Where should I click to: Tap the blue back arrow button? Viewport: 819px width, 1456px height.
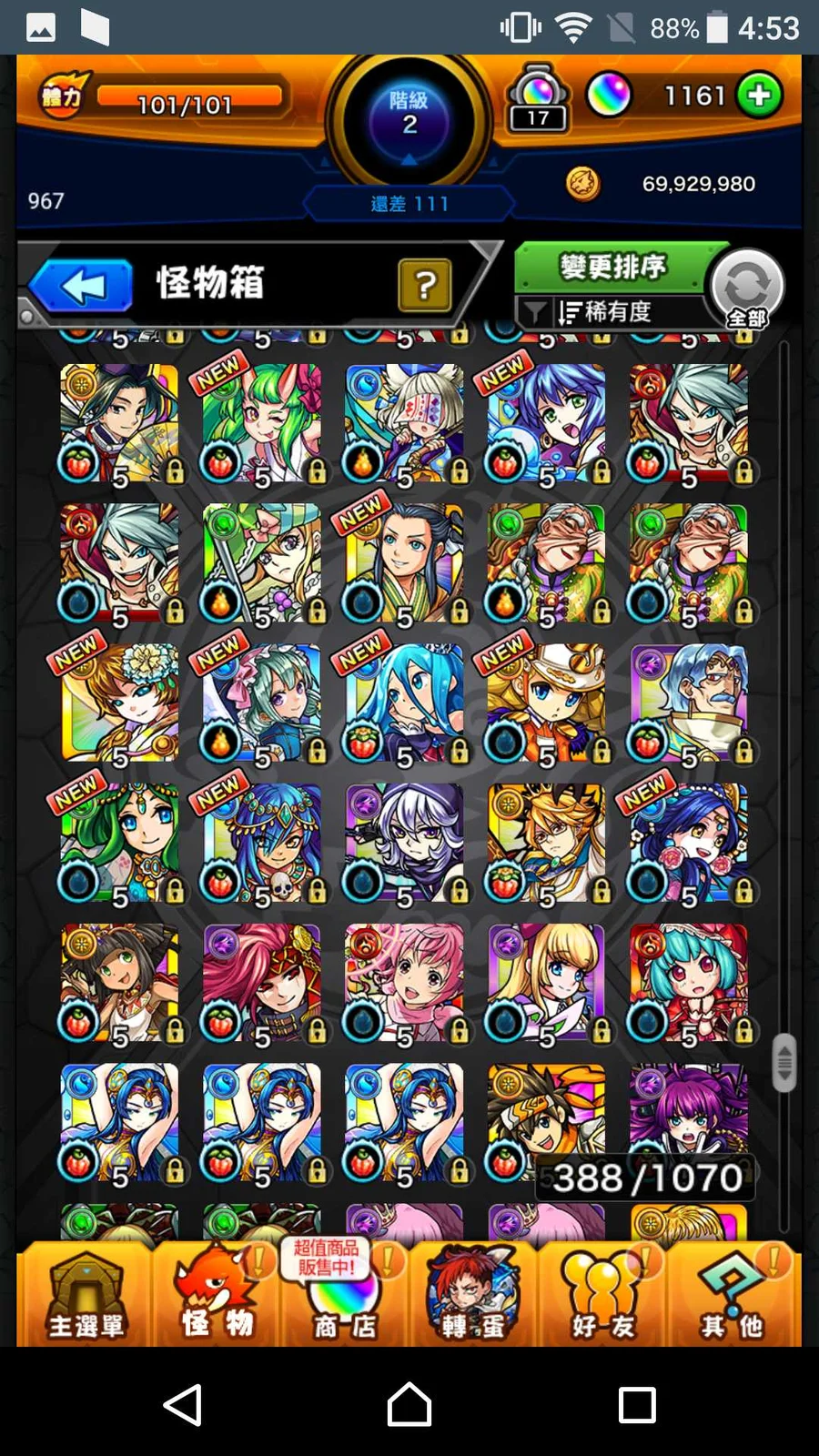(x=82, y=286)
